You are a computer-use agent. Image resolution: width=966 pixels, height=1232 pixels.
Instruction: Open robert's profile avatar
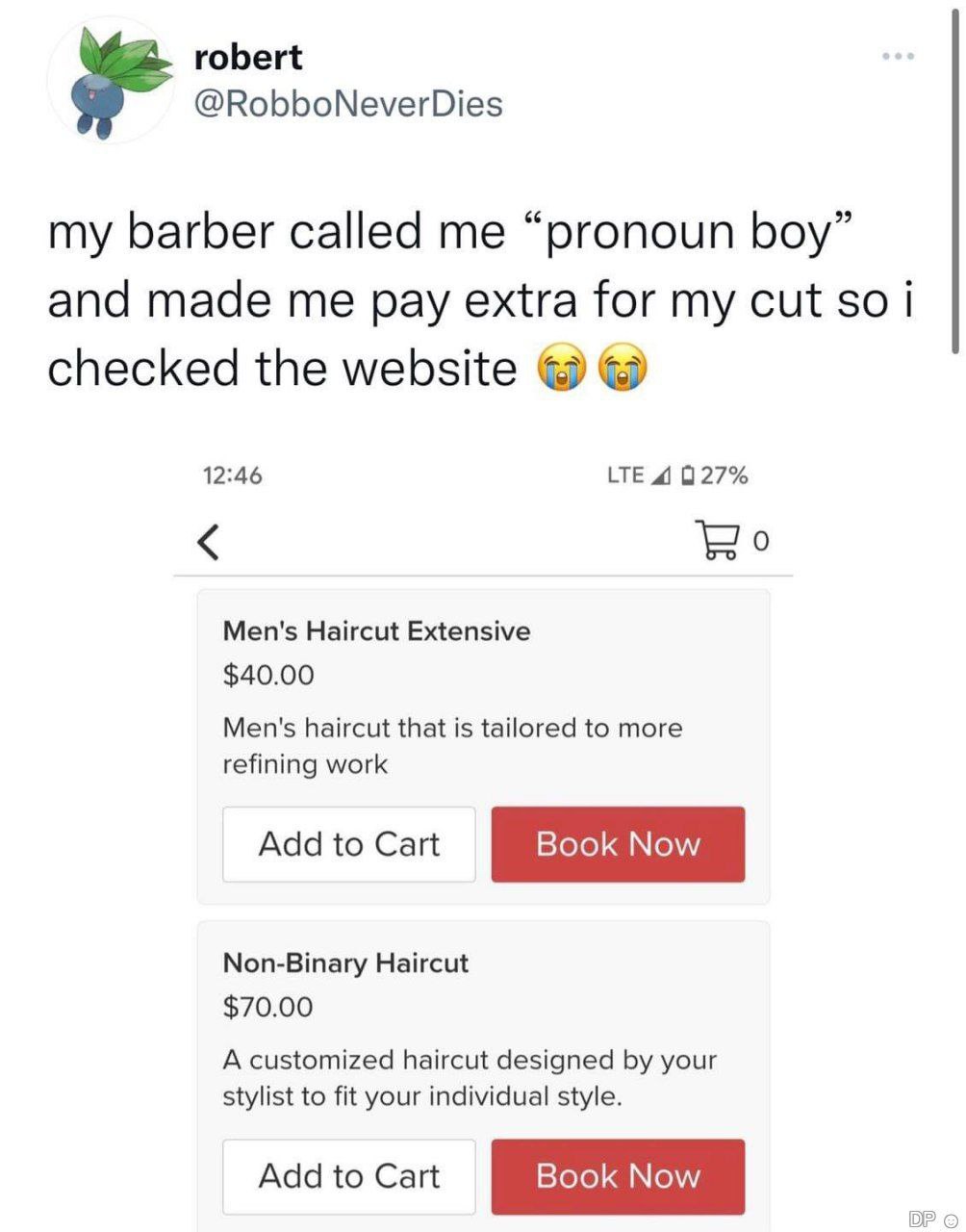tap(109, 81)
